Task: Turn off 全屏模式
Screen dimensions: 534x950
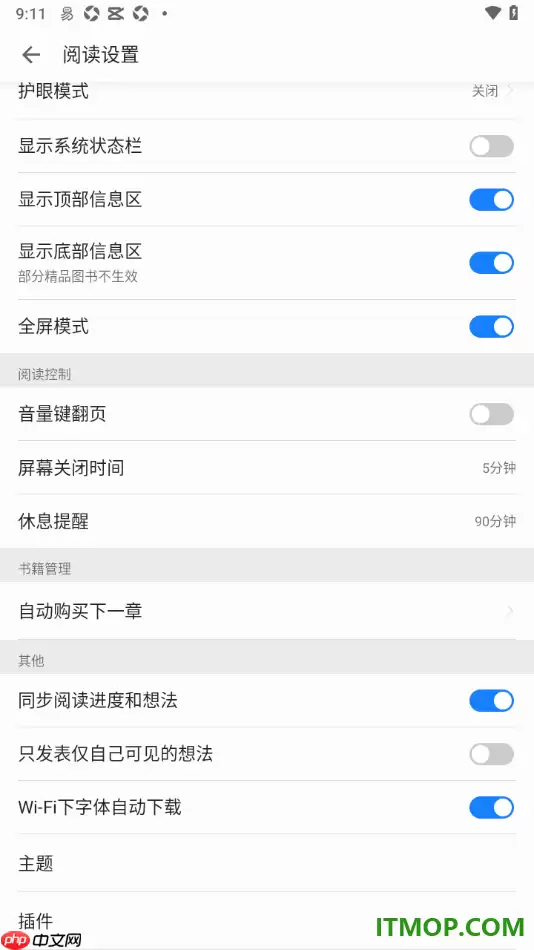Action: [491, 327]
